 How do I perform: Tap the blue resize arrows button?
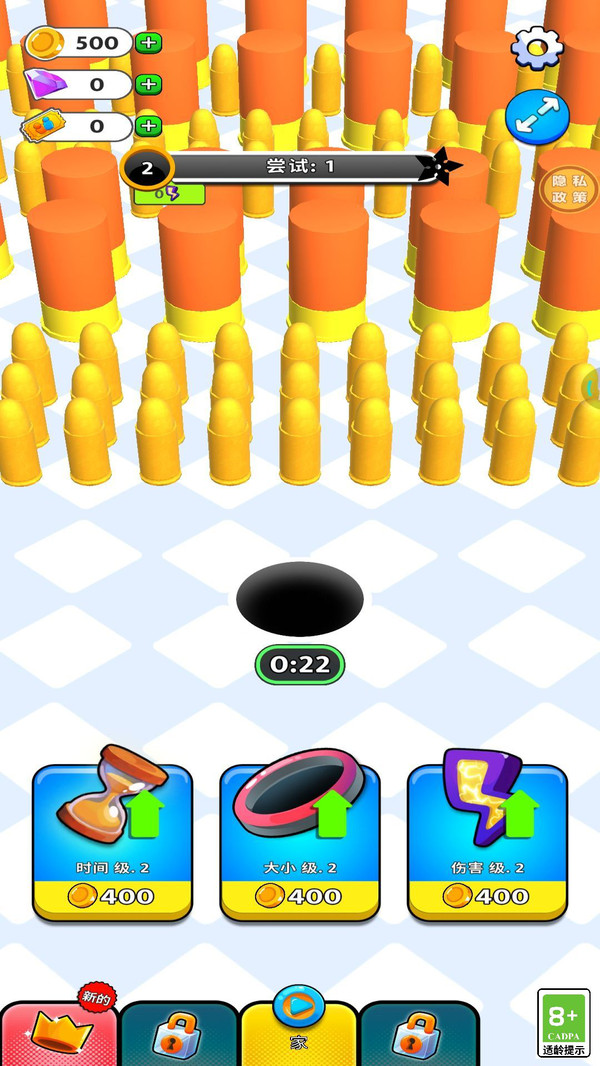click(x=537, y=117)
